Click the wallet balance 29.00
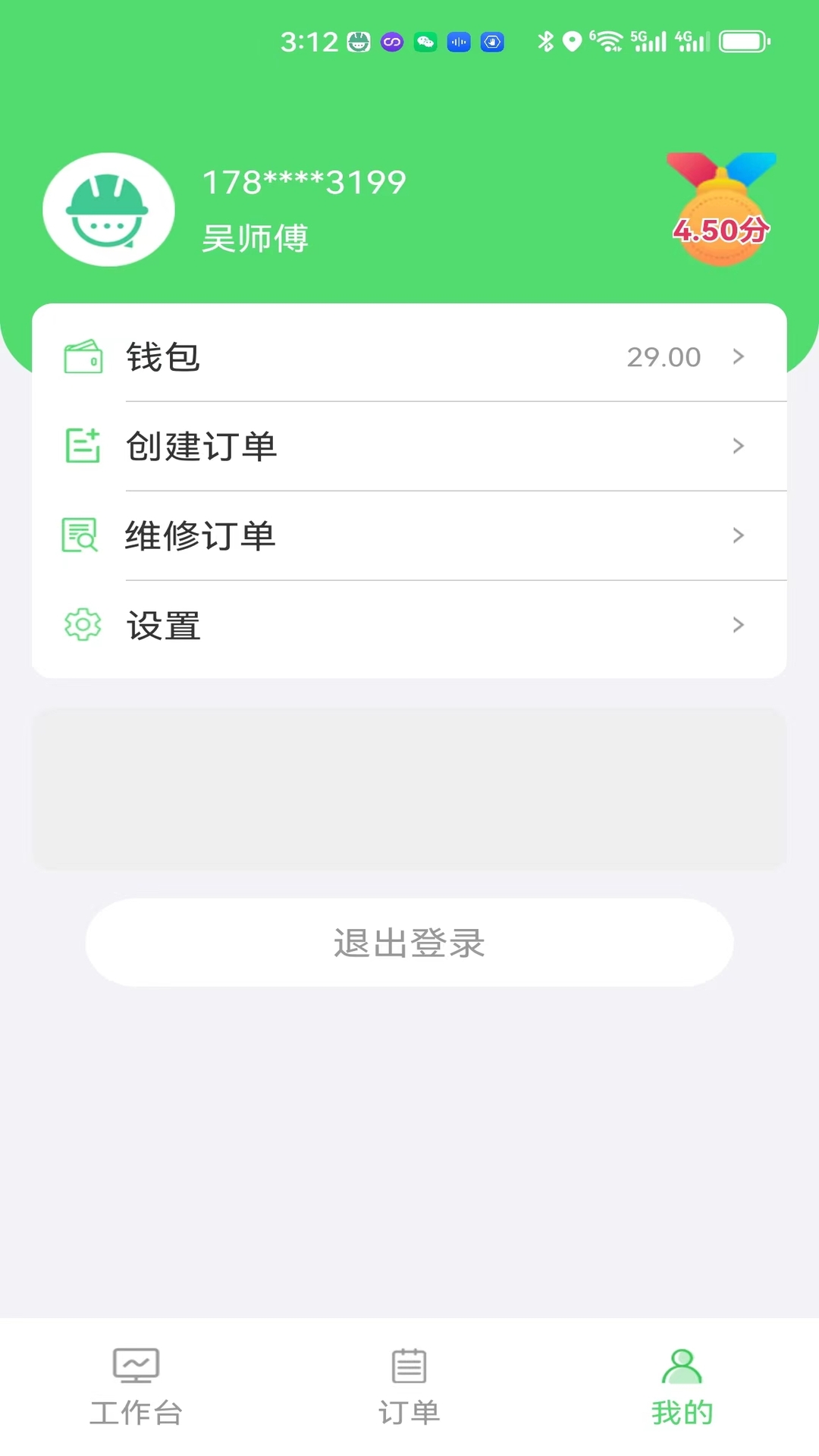Screen dimensions: 819x1456 [x=663, y=356]
